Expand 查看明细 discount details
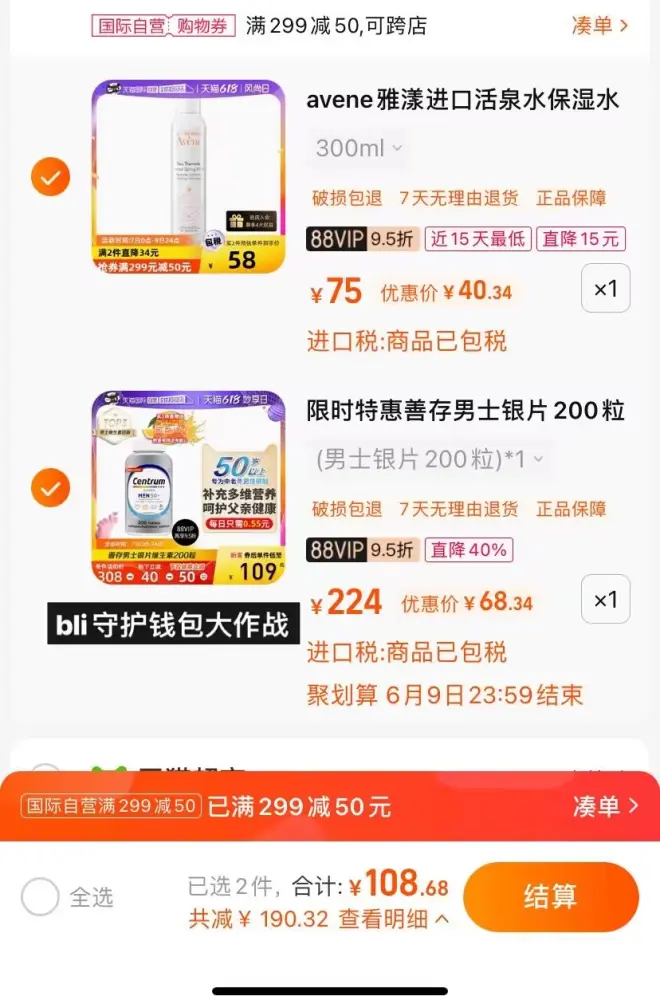The width and height of the screenshot is (660, 1008). click(x=394, y=918)
